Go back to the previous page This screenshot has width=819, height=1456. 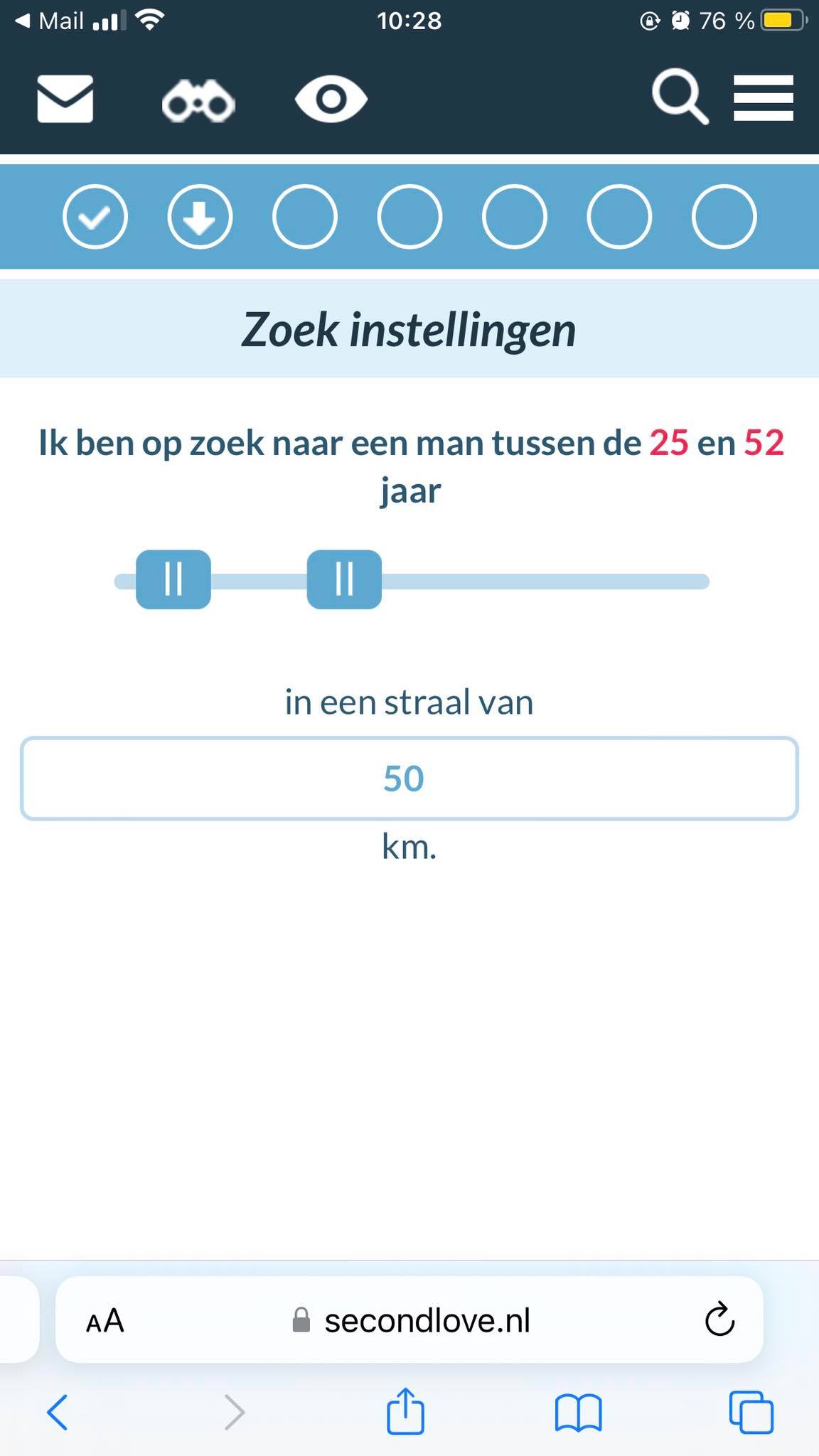coord(57,1412)
